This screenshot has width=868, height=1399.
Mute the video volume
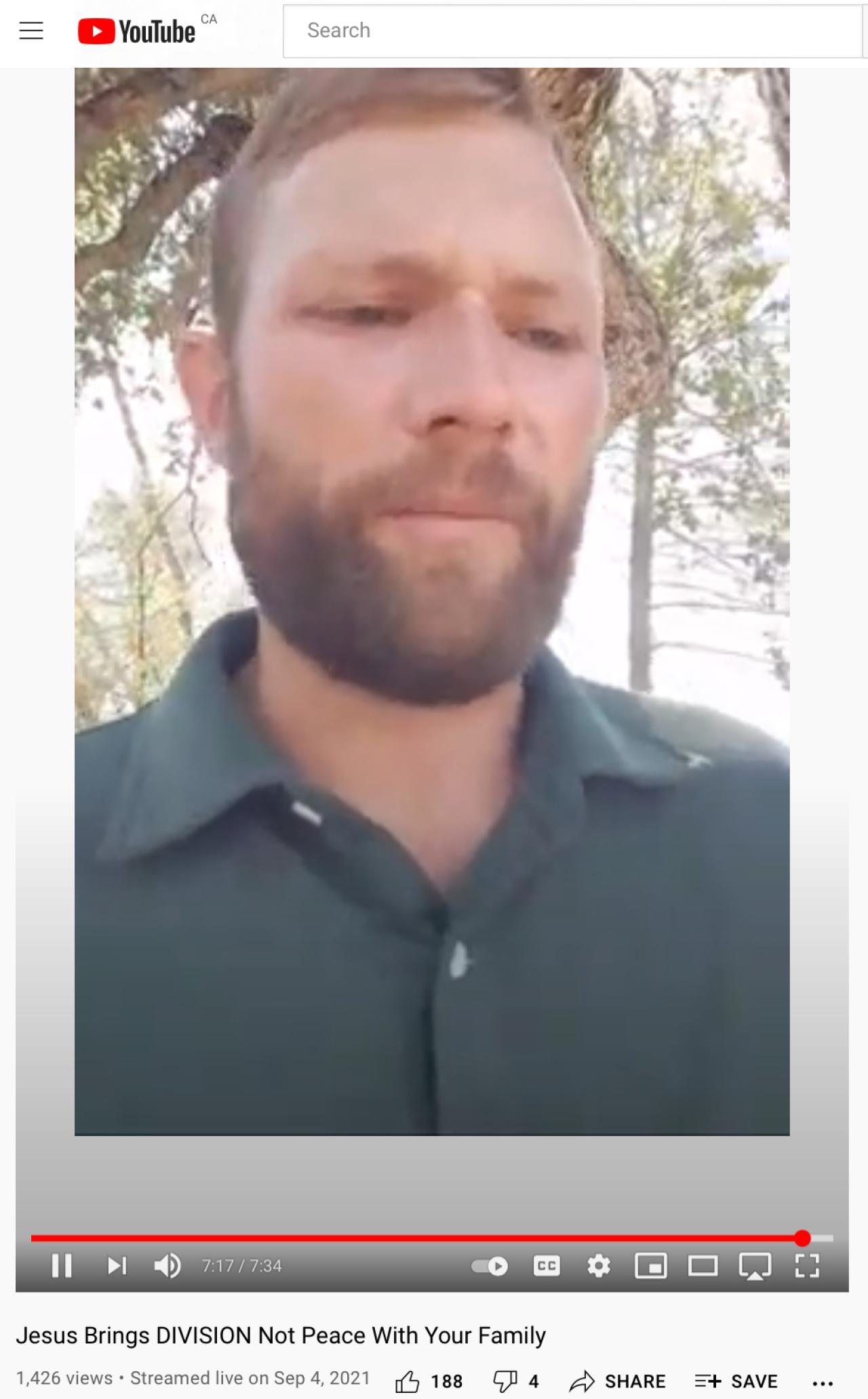167,1265
